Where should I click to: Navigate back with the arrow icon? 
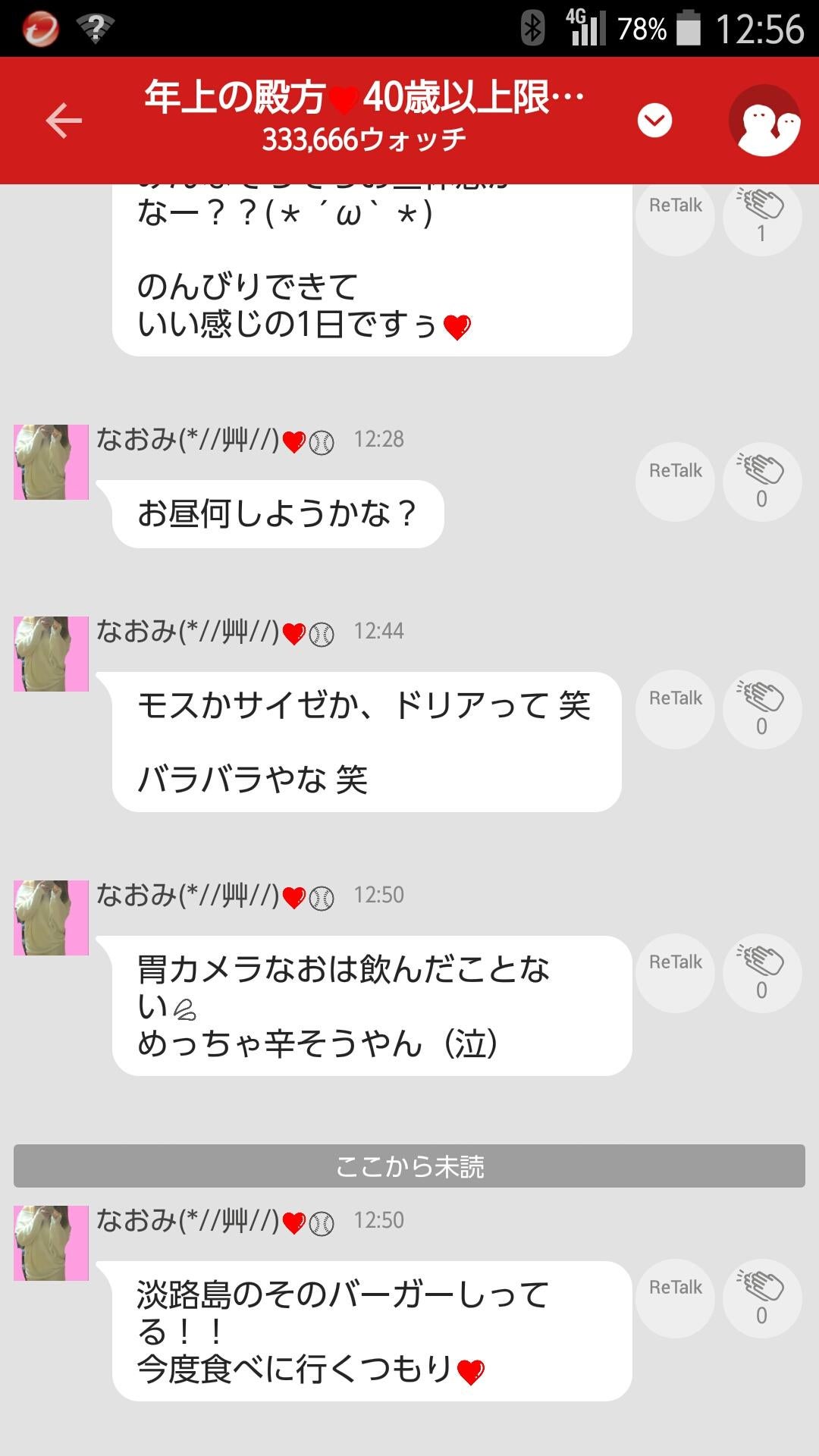[x=64, y=120]
